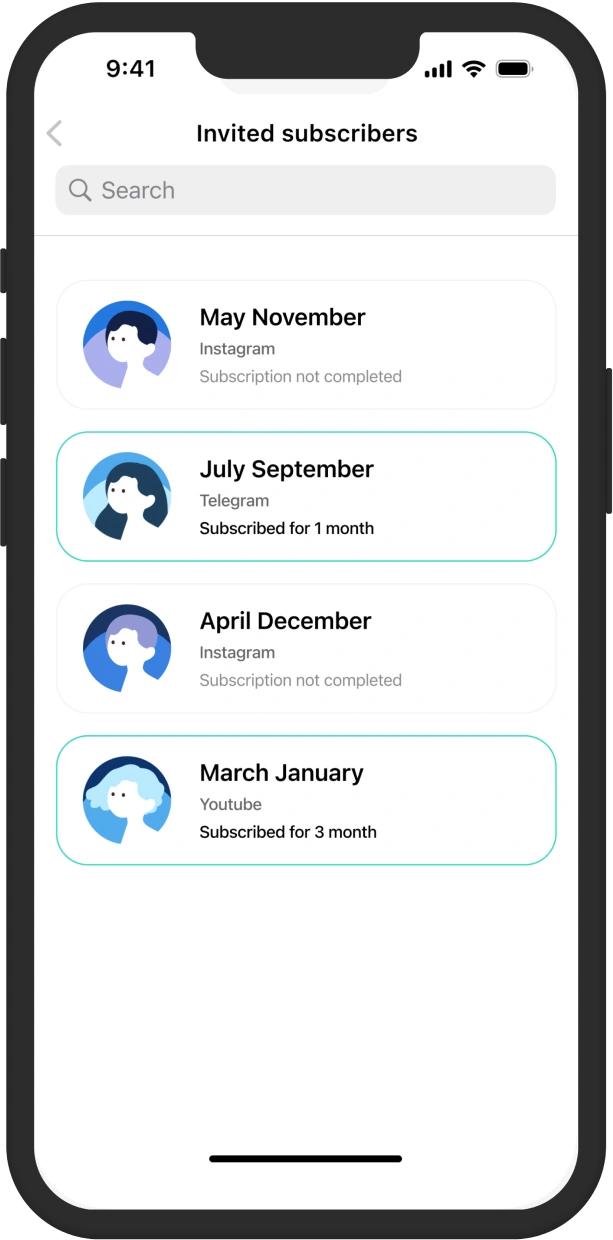View March January's subscription card
The image size is (613, 1240).
pos(306,800)
